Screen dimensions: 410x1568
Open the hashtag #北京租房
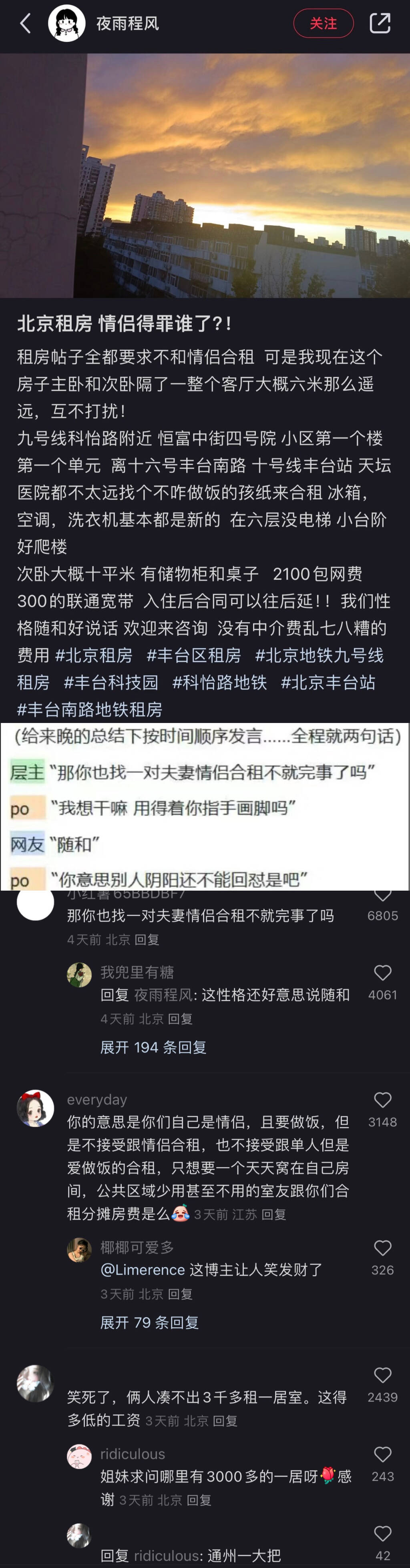(94, 655)
